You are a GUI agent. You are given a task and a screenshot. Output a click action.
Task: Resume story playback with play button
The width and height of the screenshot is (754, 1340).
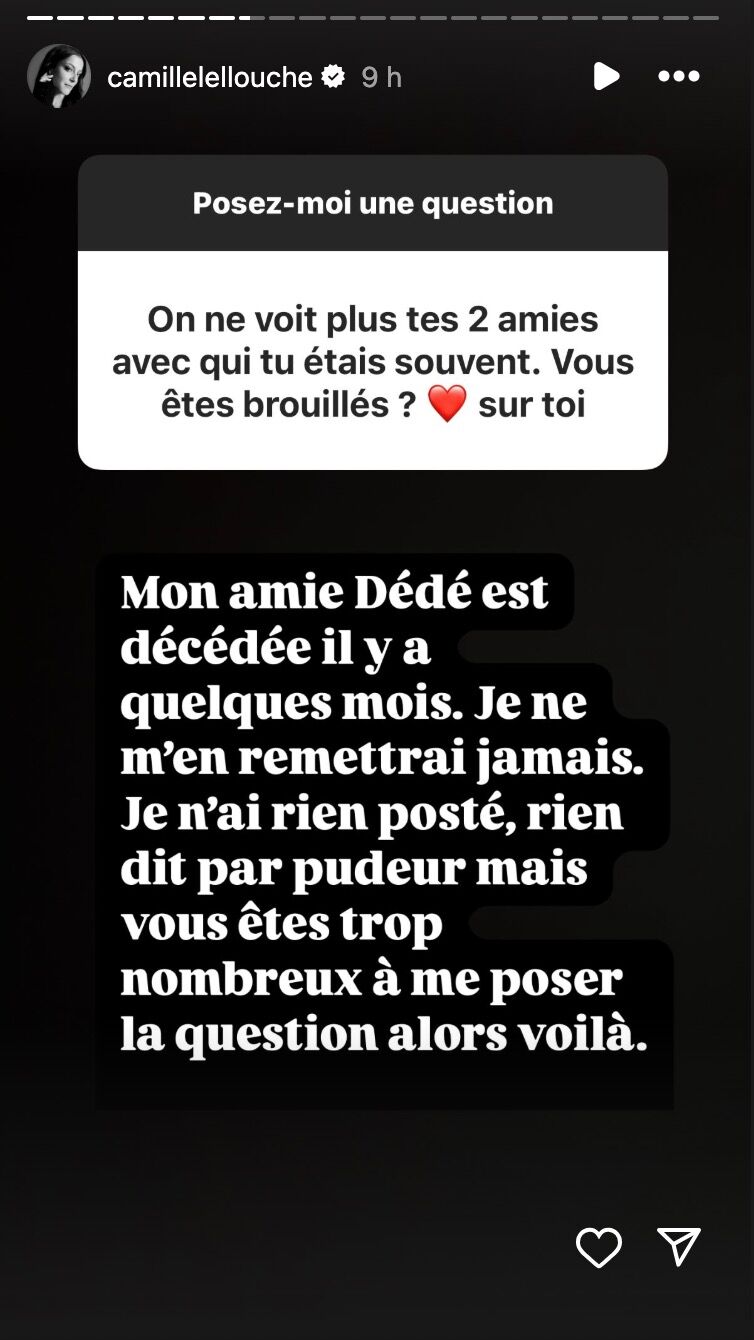[x=605, y=76]
